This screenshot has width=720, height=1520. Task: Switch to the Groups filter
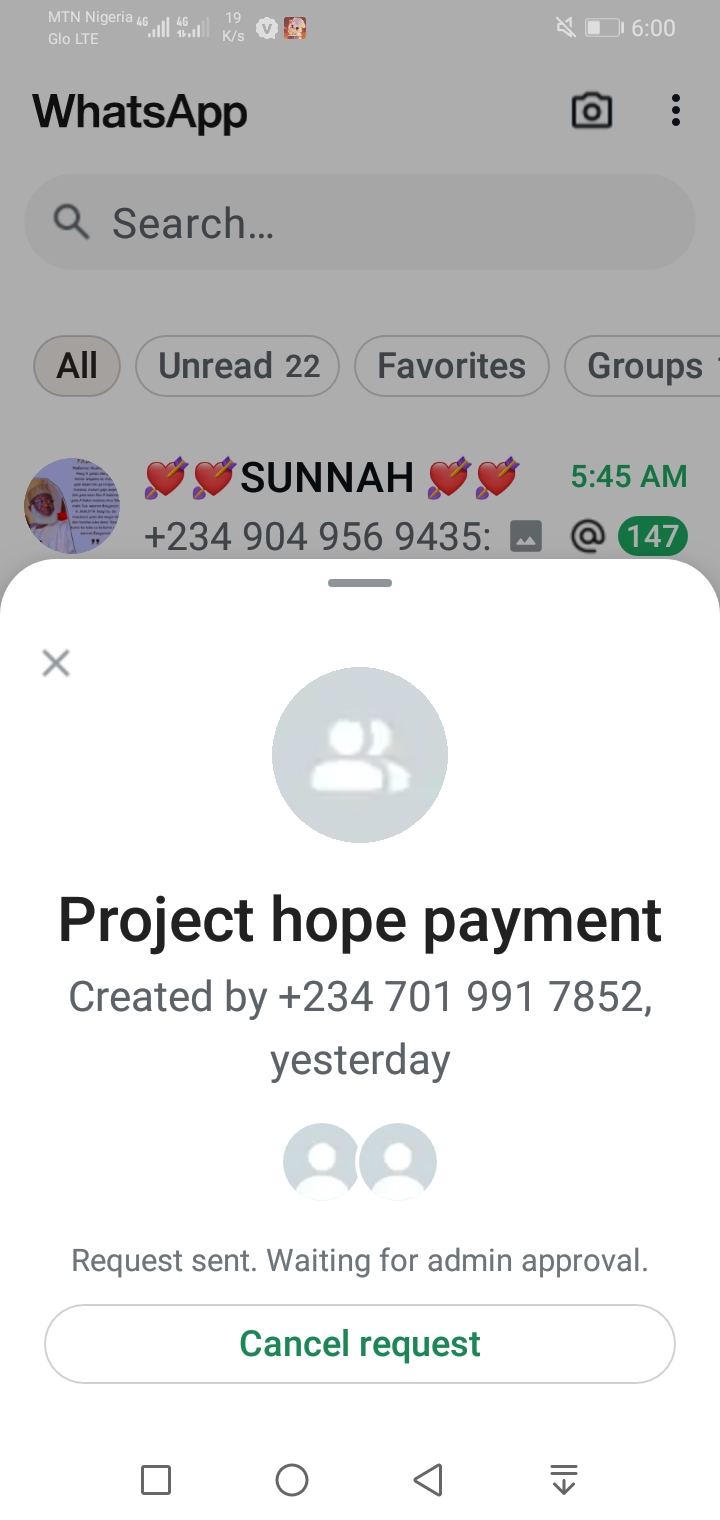point(645,366)
